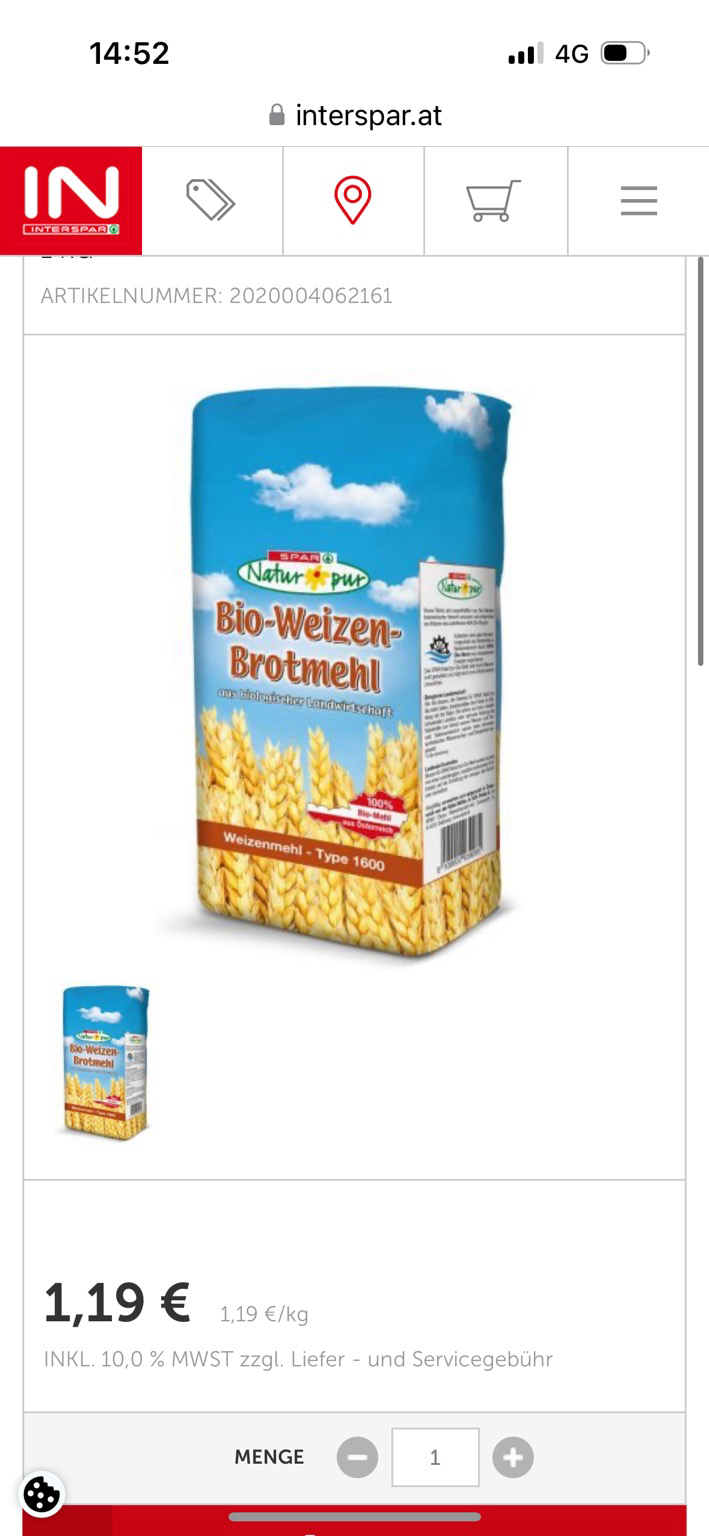
Task: Open the cookie settings icon
Action: 41,1495
